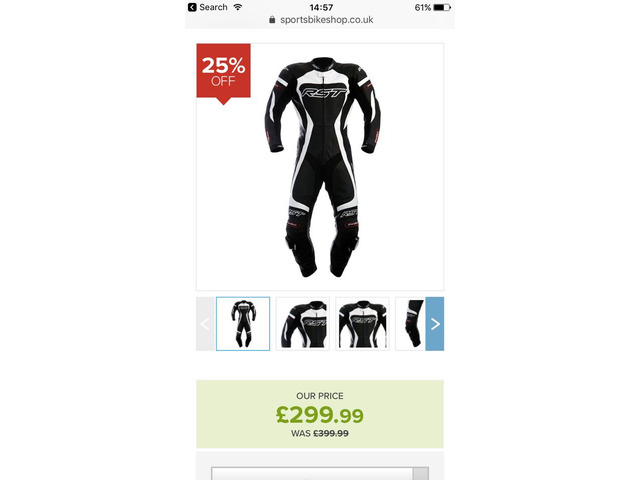Tap the sportsbikeshop.co.uk address bar
Image resolution: width=640 pixels, height=480 pixels.
click(x=320, y=20)
